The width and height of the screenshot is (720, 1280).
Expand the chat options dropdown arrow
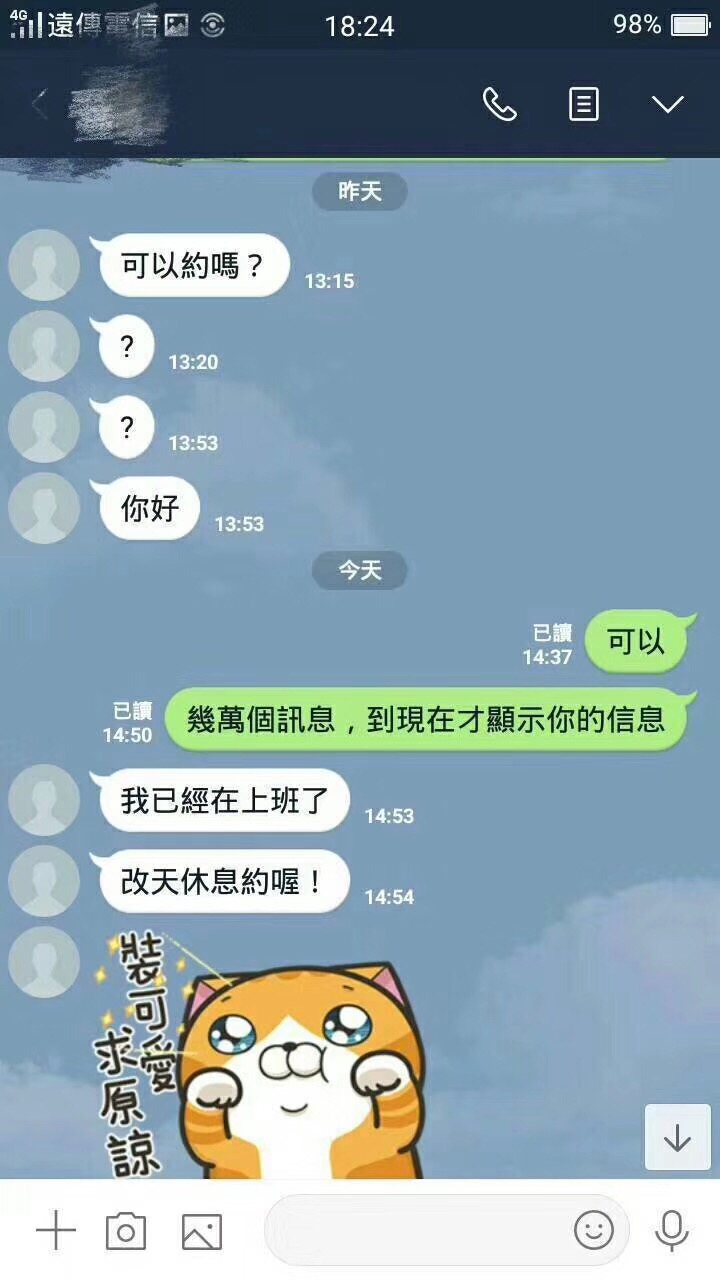point(667,104)
